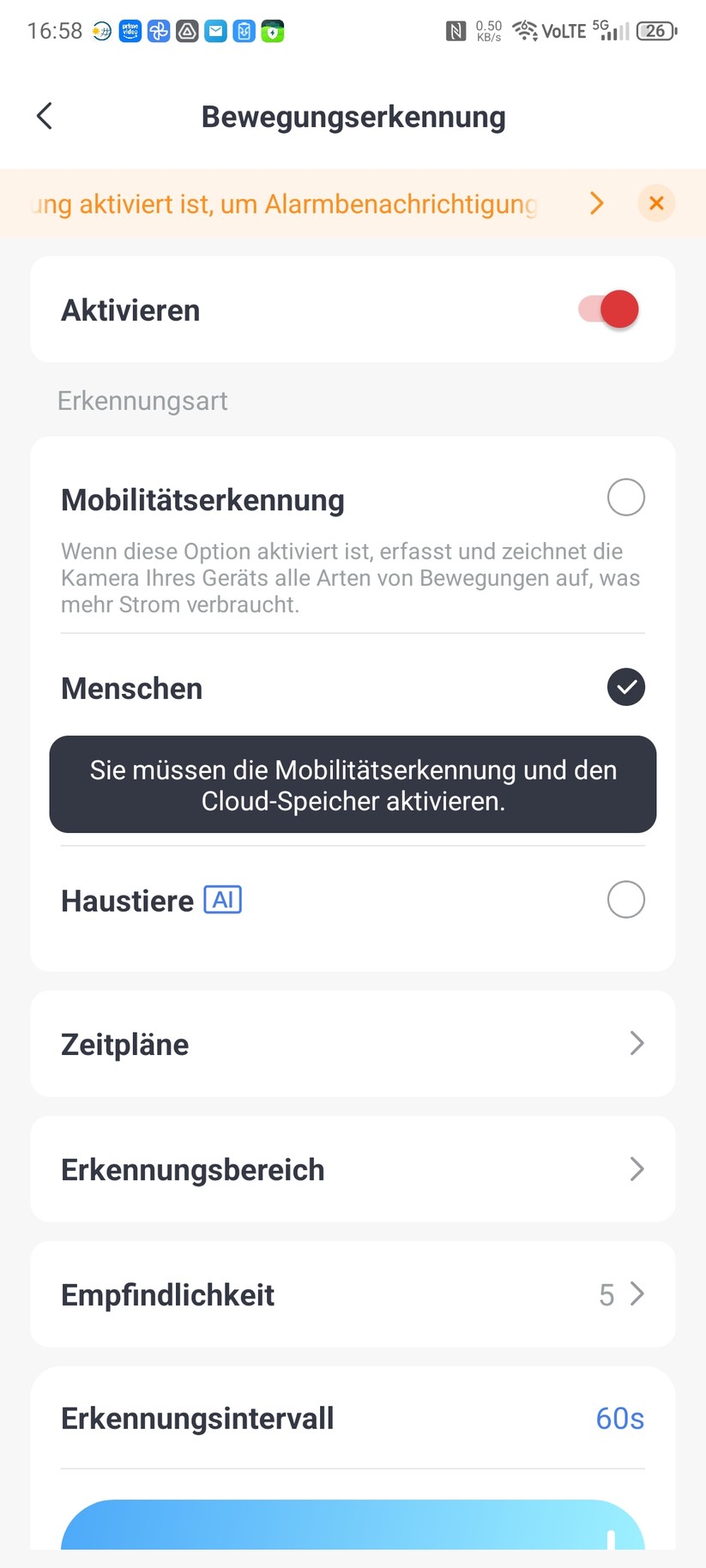Viewport: 706px width, 1568px height.
Task: Tap the battery saver notification icon
Action: click(272, 31)
